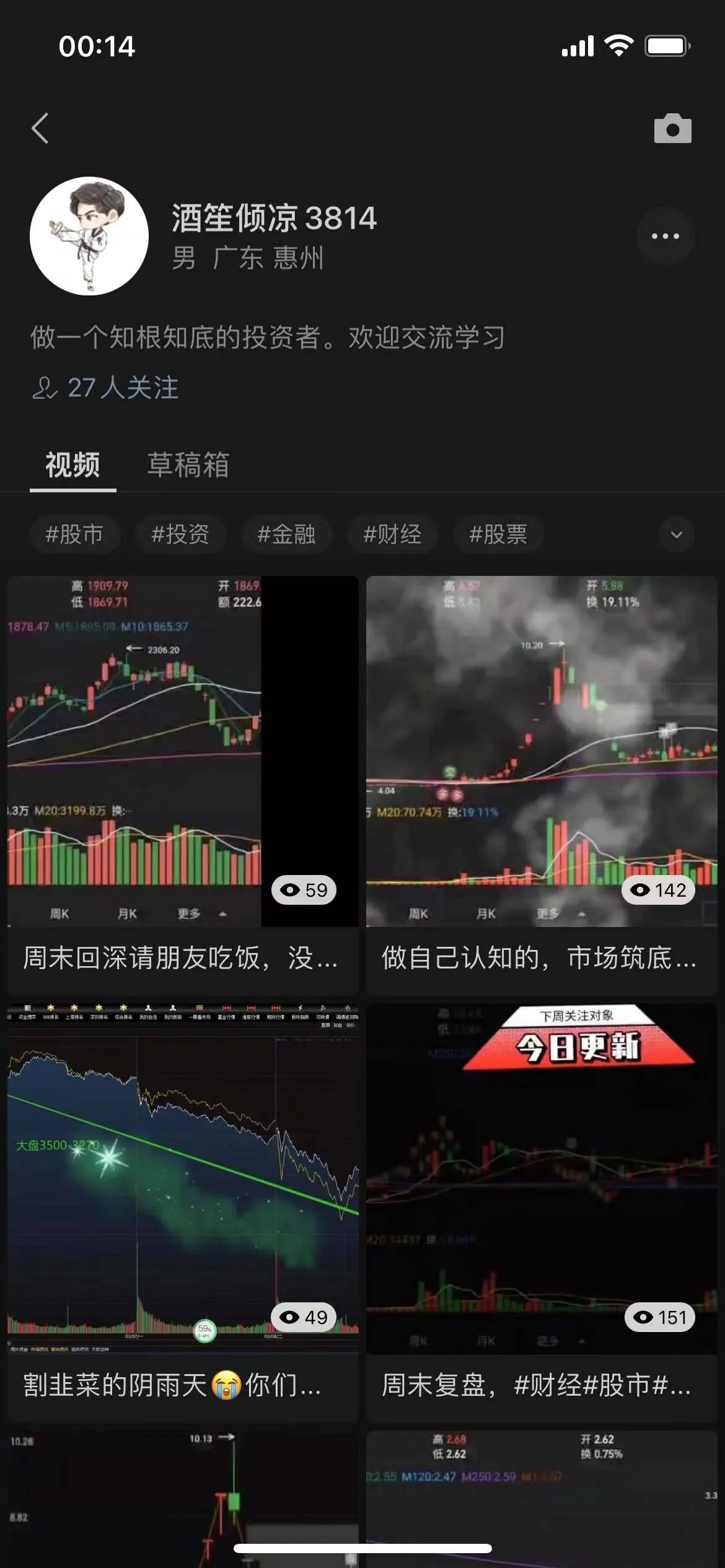Filter by the #股市 tag

(74, 534)
